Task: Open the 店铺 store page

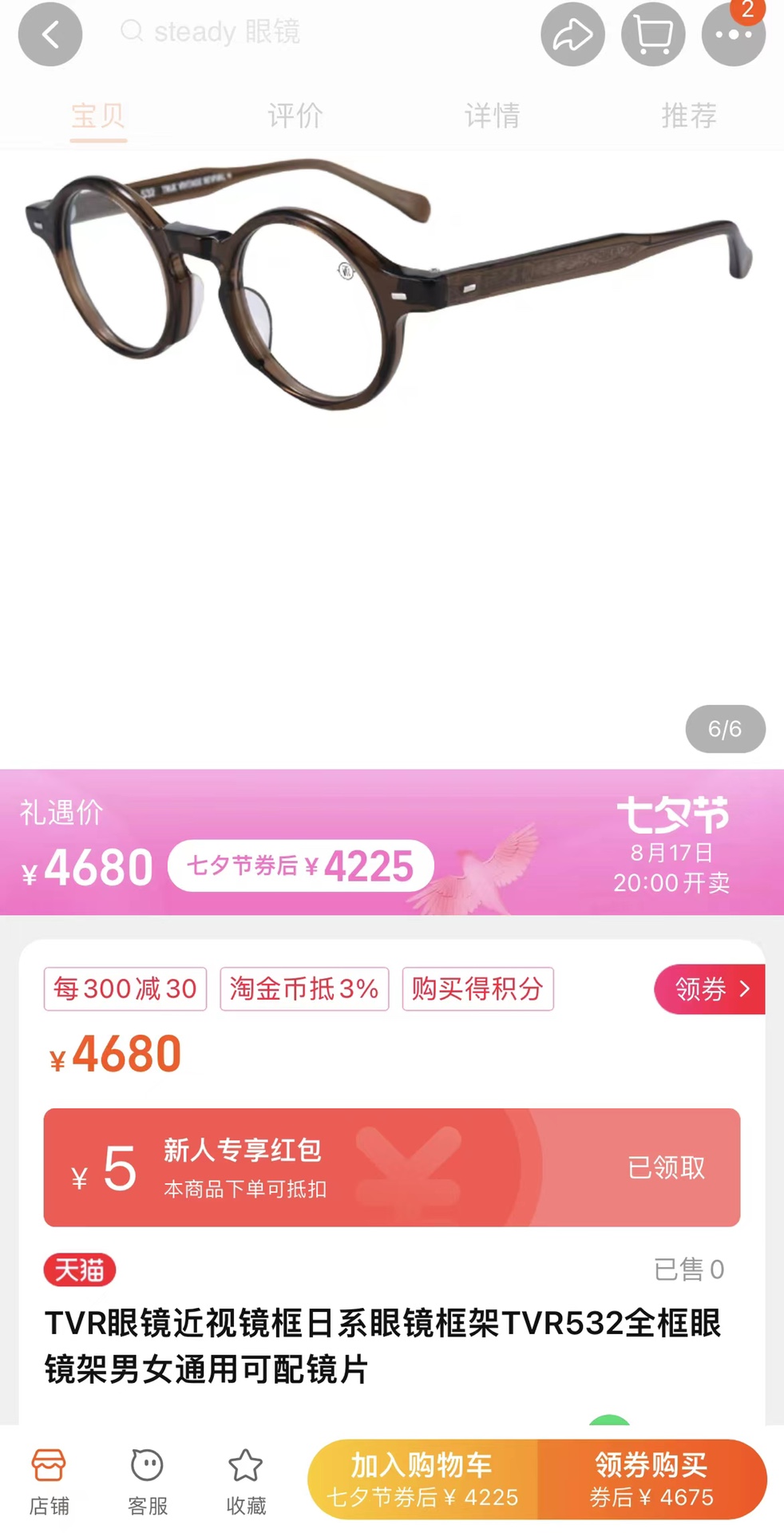Action: (x=49, y=1482)
